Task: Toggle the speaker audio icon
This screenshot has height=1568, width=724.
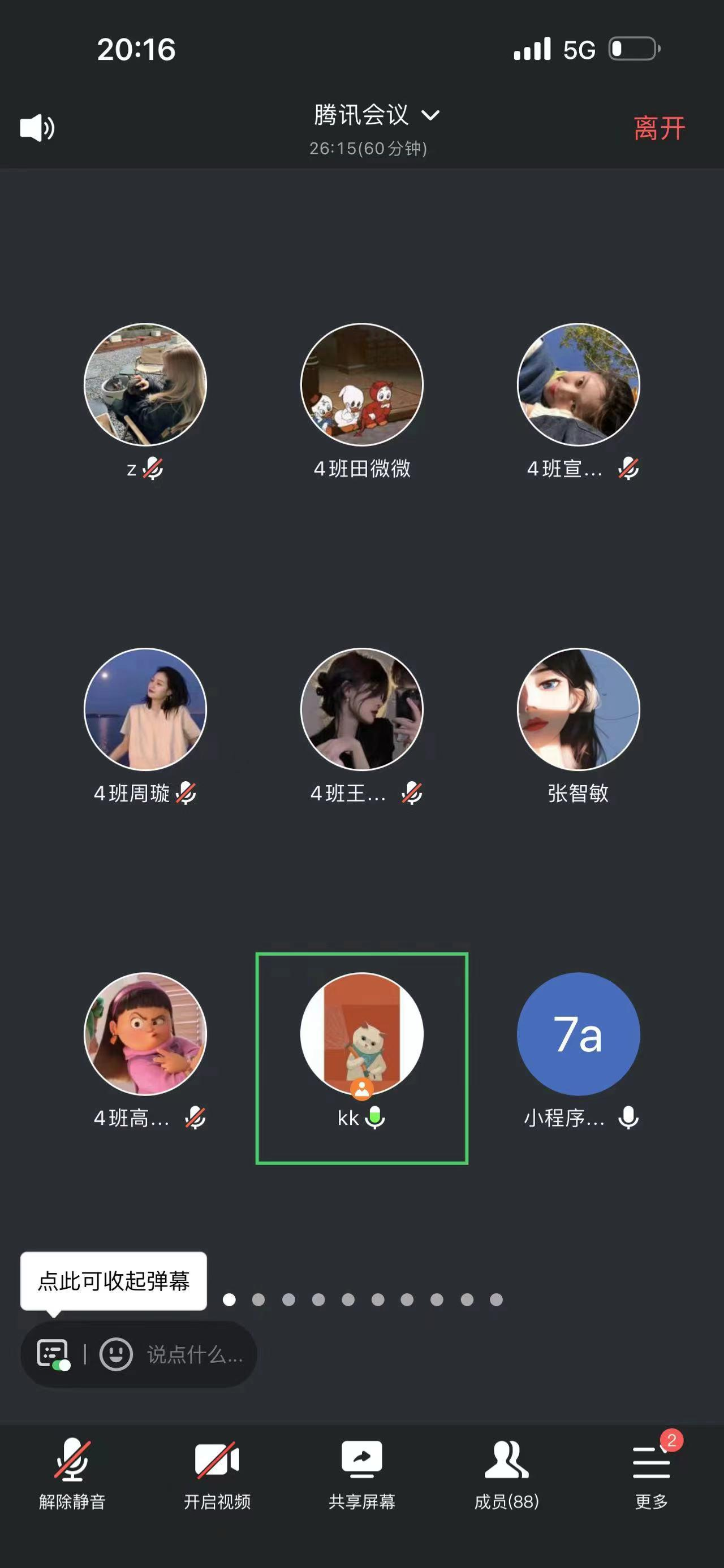Action: [x=37, y=128]
